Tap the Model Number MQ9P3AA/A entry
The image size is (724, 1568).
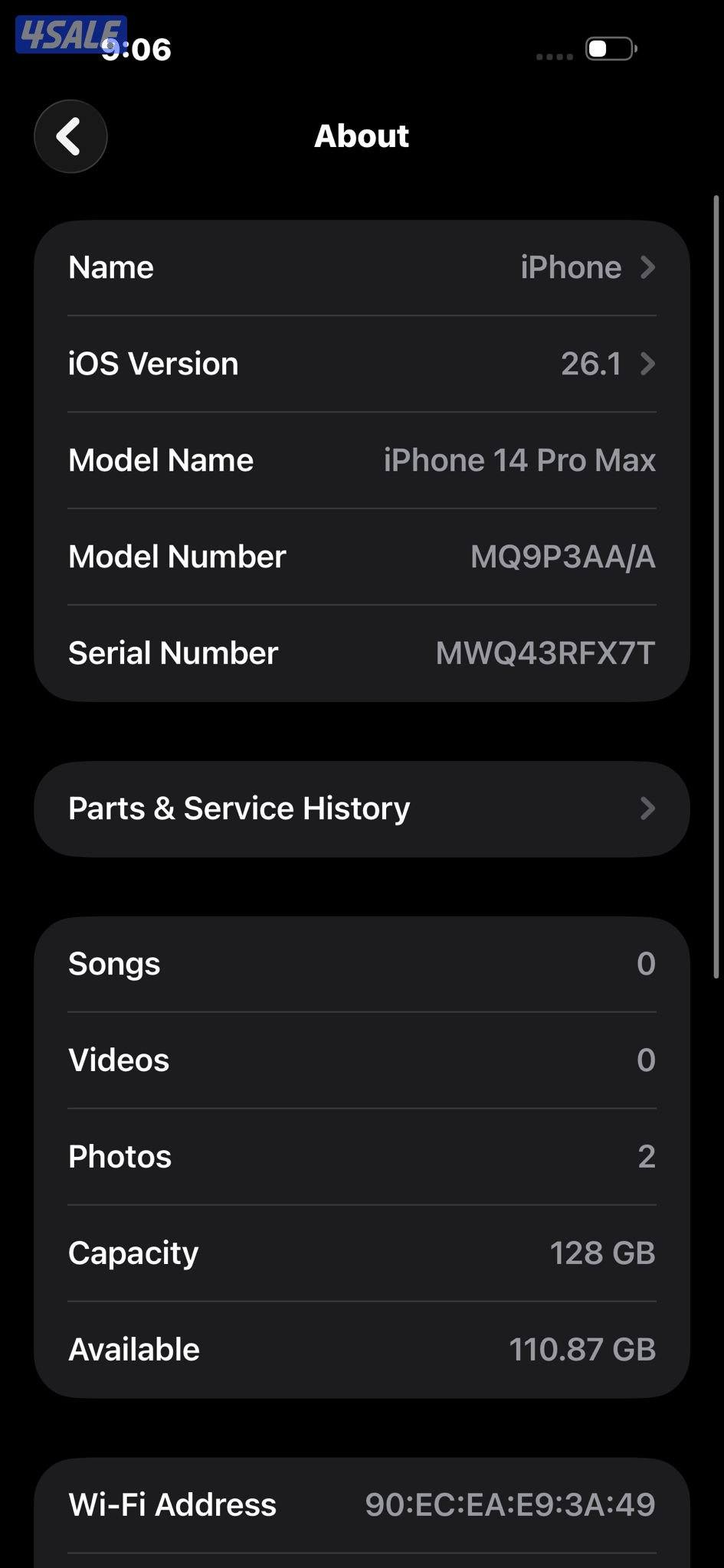pos(362,556)
